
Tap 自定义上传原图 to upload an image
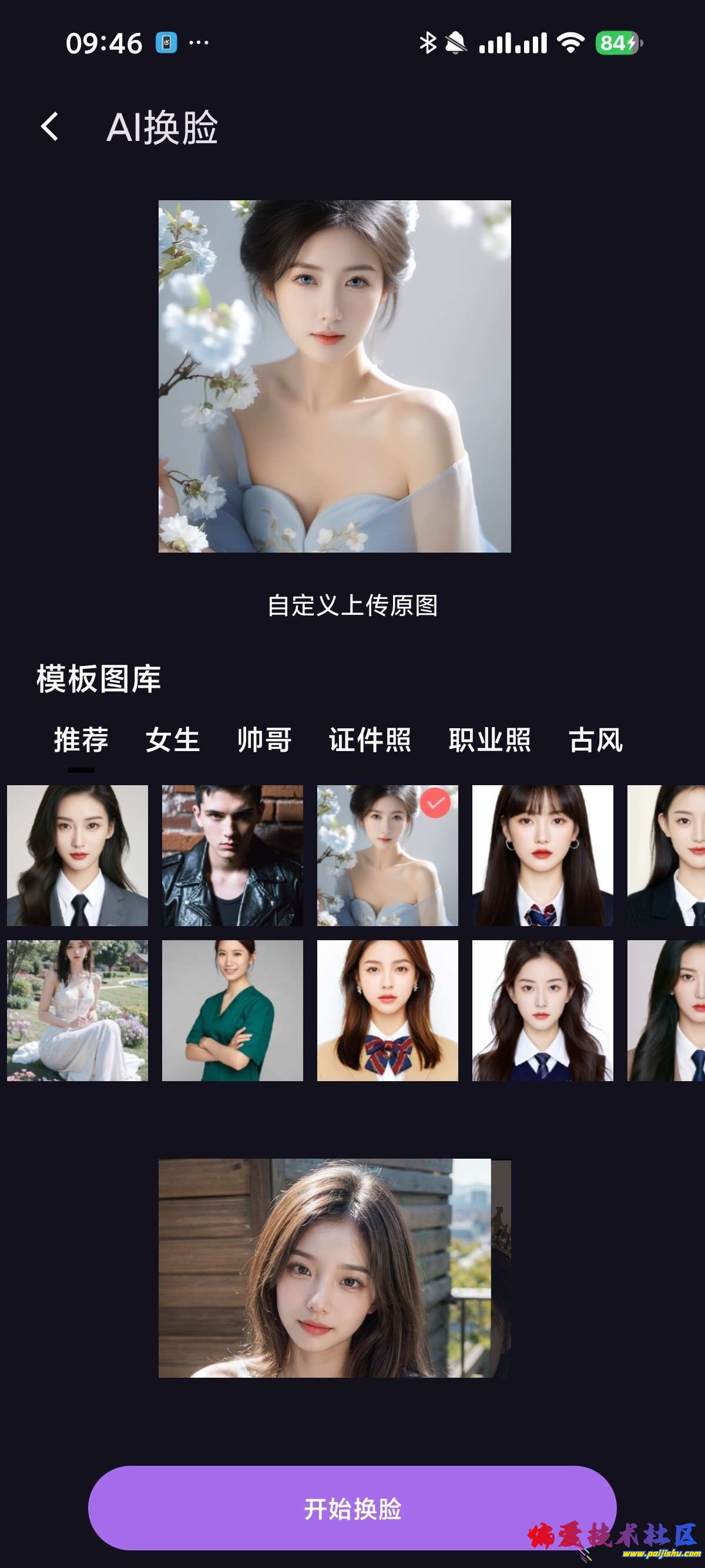coord(352,605)
